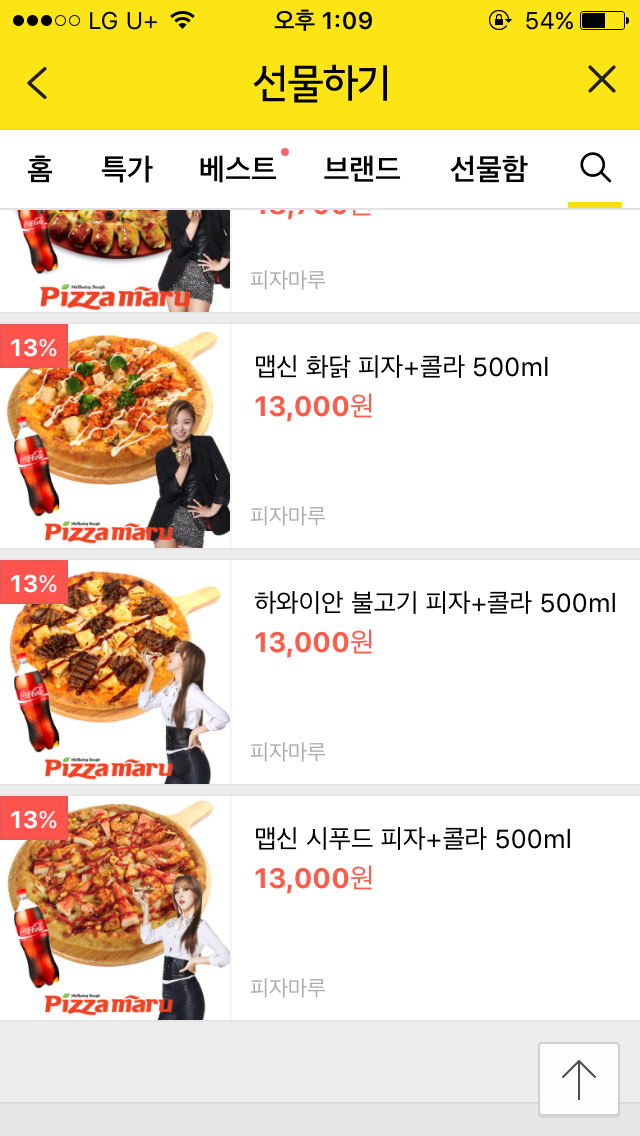Select the 베스트 tab

tap(238, 169)
